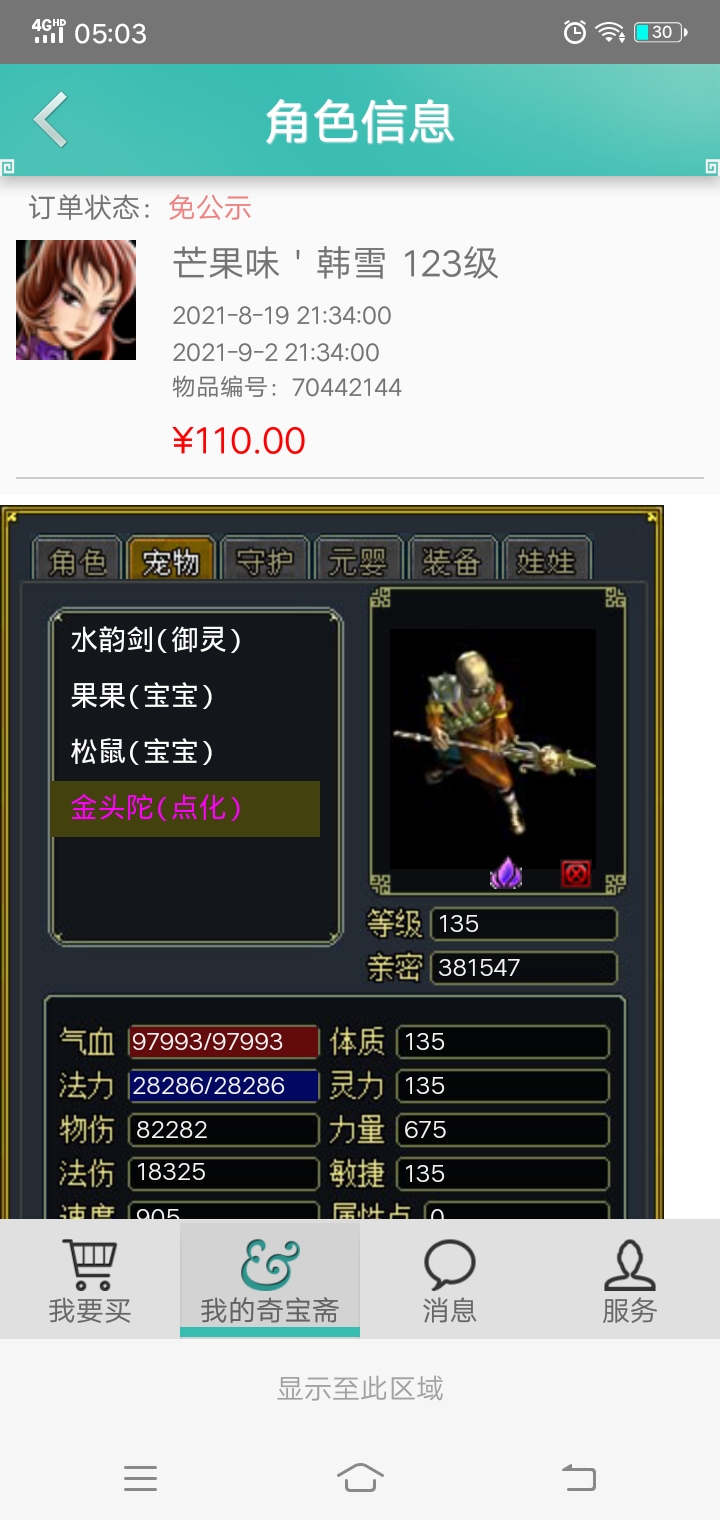View the 装备 tab
The height and width of the screenshot is (1520, 720).
(452, 561)
